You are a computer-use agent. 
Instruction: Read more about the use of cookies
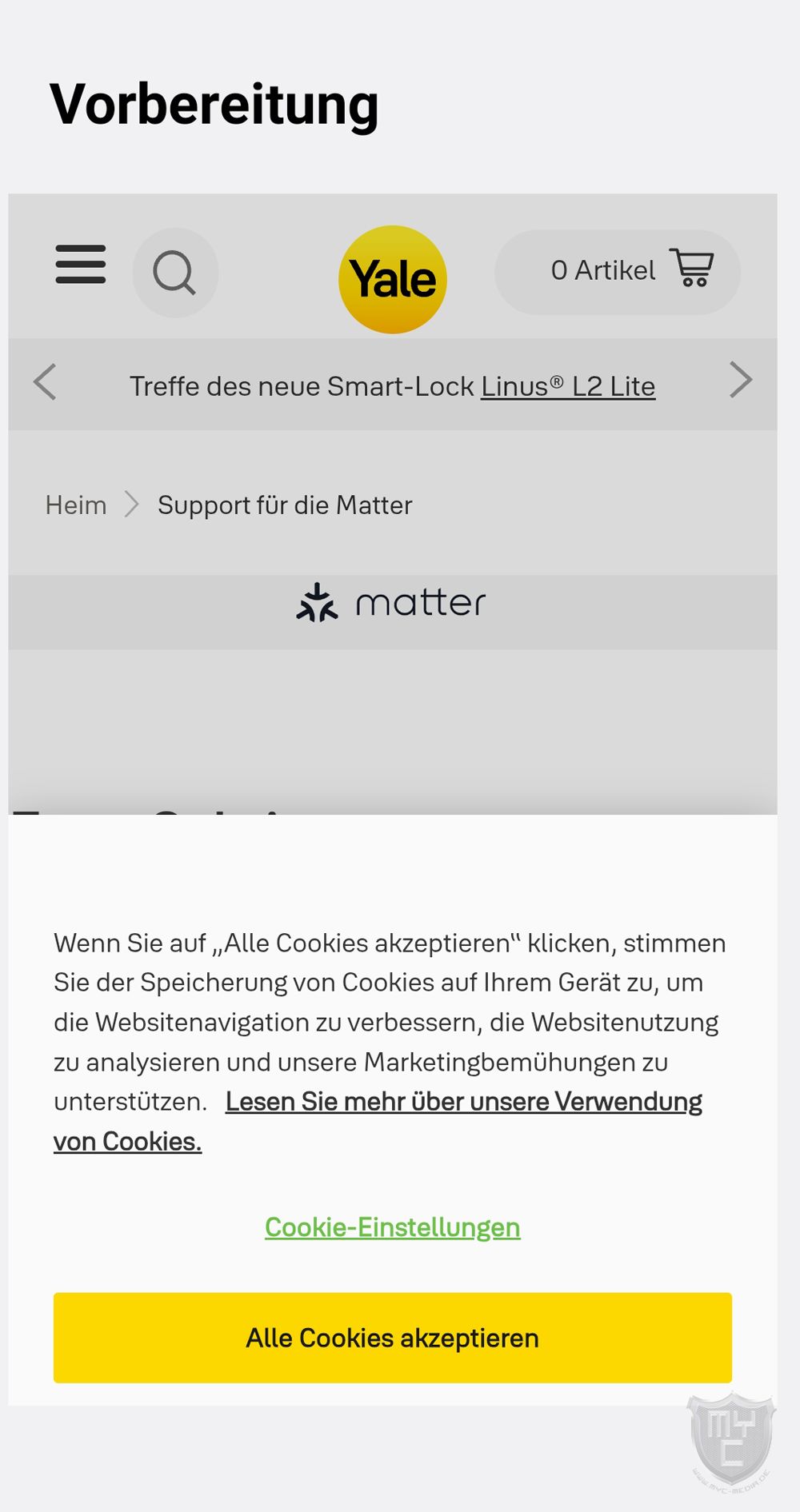(x=463, y=1102)
